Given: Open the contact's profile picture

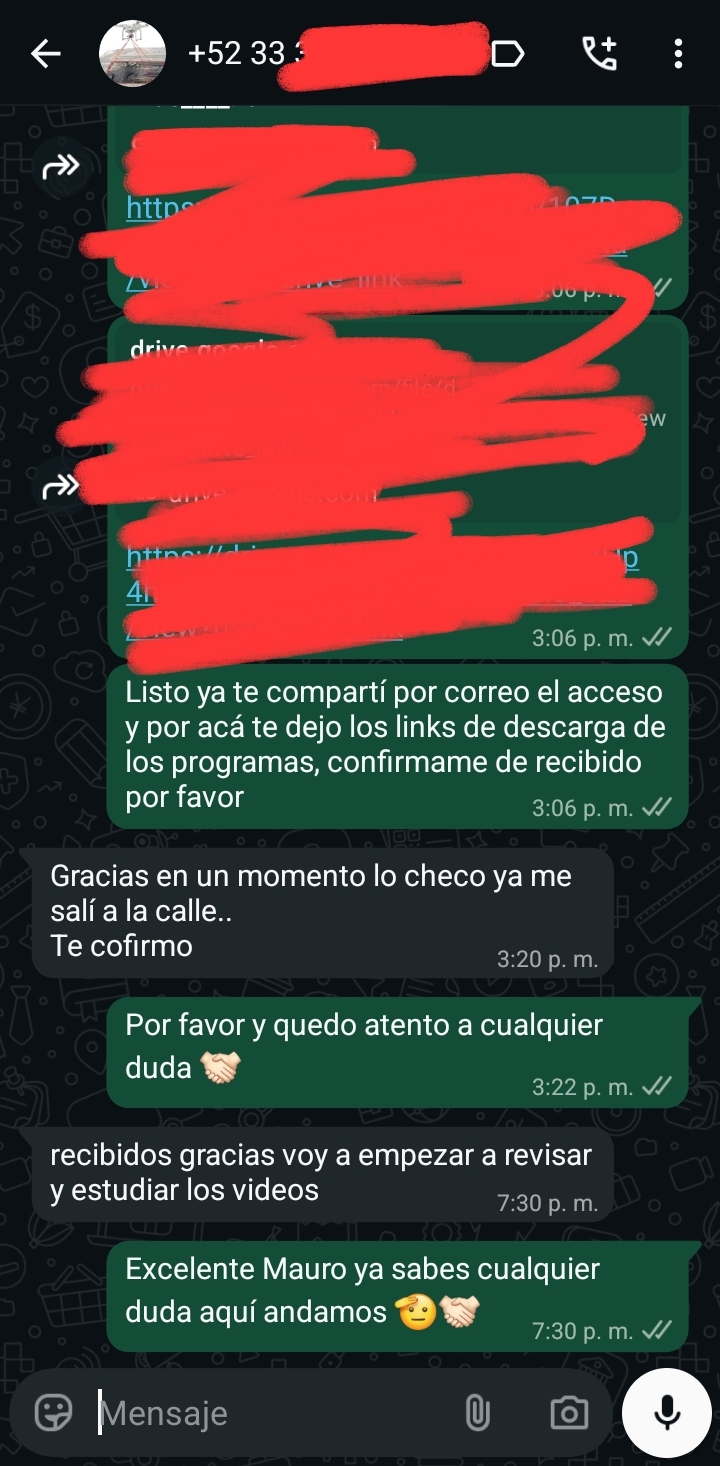Looking at the screenshot, I should point(132,54).
